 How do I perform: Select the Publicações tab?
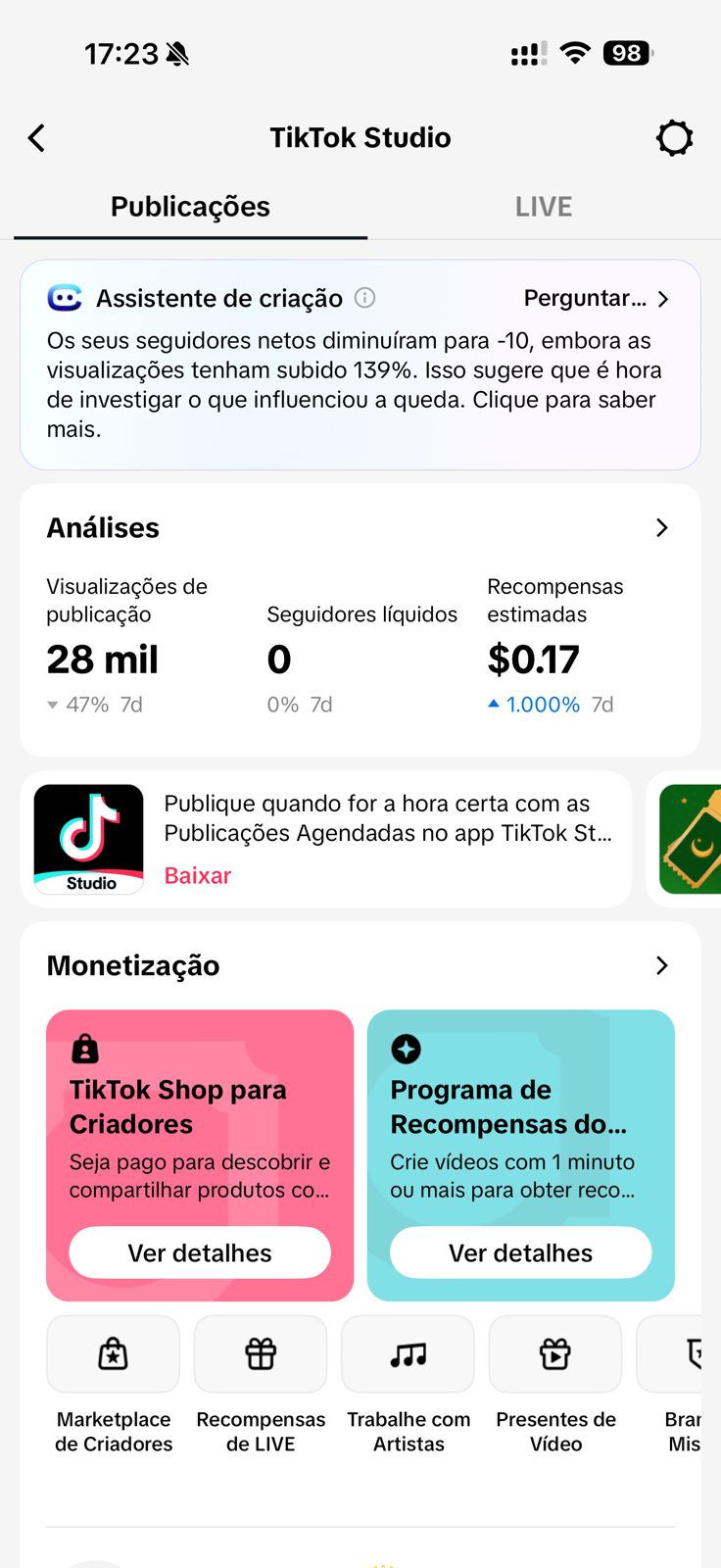pyautogui.click(x=190, y=207)
